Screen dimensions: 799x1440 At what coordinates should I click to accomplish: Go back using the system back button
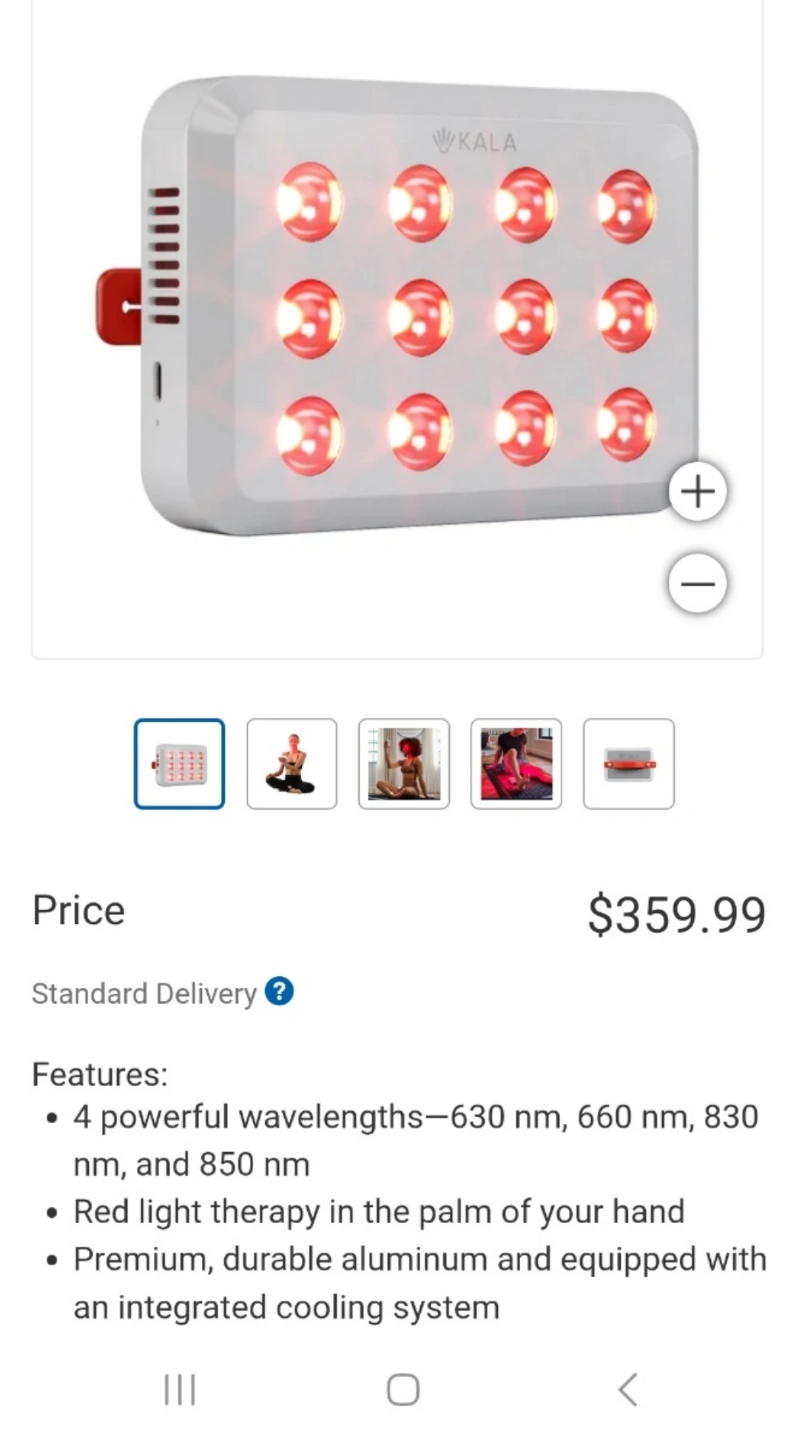tap(627, 1390)
